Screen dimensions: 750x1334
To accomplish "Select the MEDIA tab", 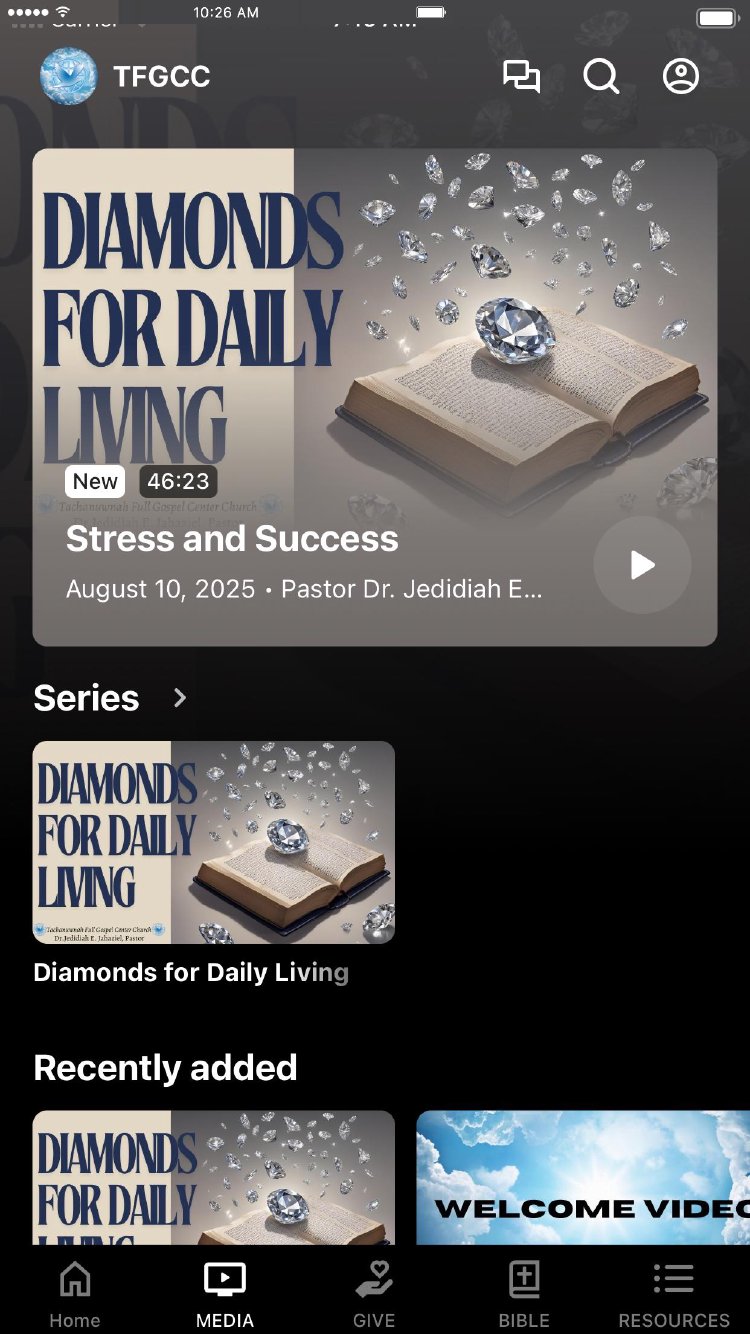I will pos(225,1294).
